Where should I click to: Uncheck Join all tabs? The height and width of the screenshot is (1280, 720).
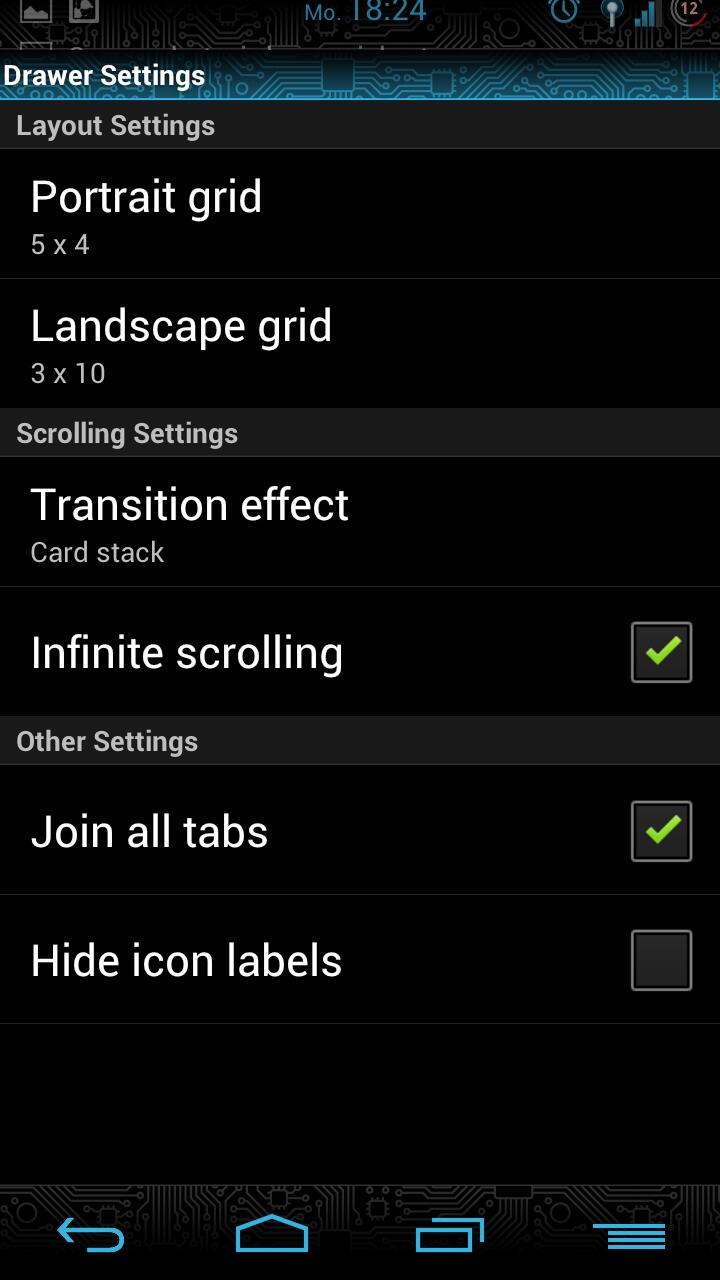[661, 831]
